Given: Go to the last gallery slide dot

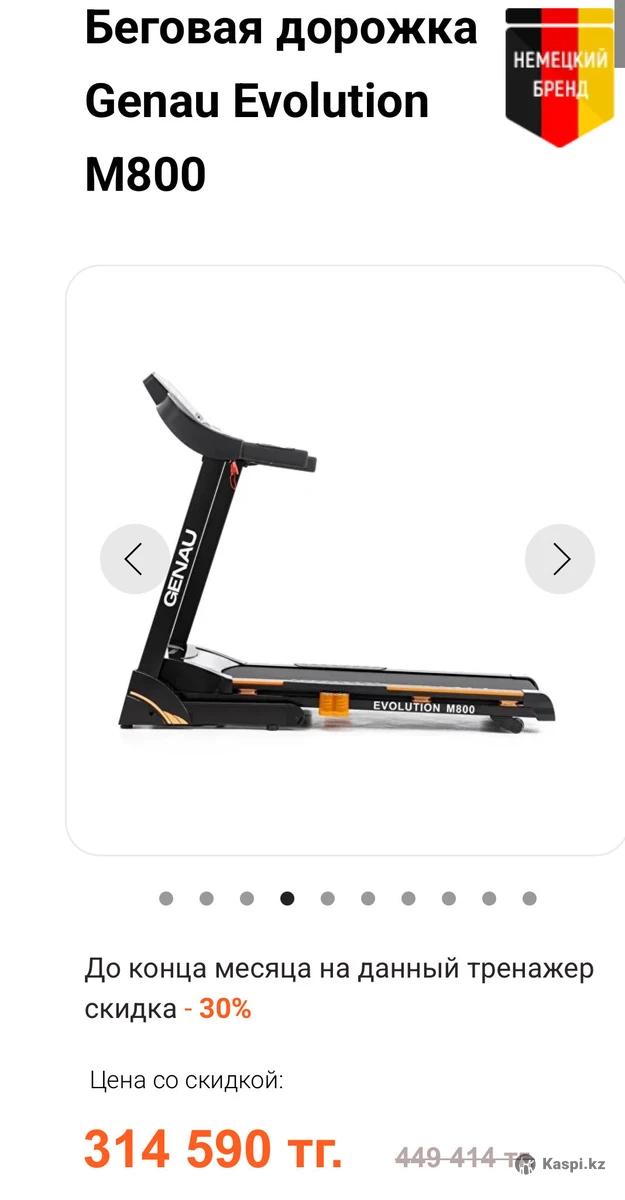Looking at the screenshot, I should [529, 898].
